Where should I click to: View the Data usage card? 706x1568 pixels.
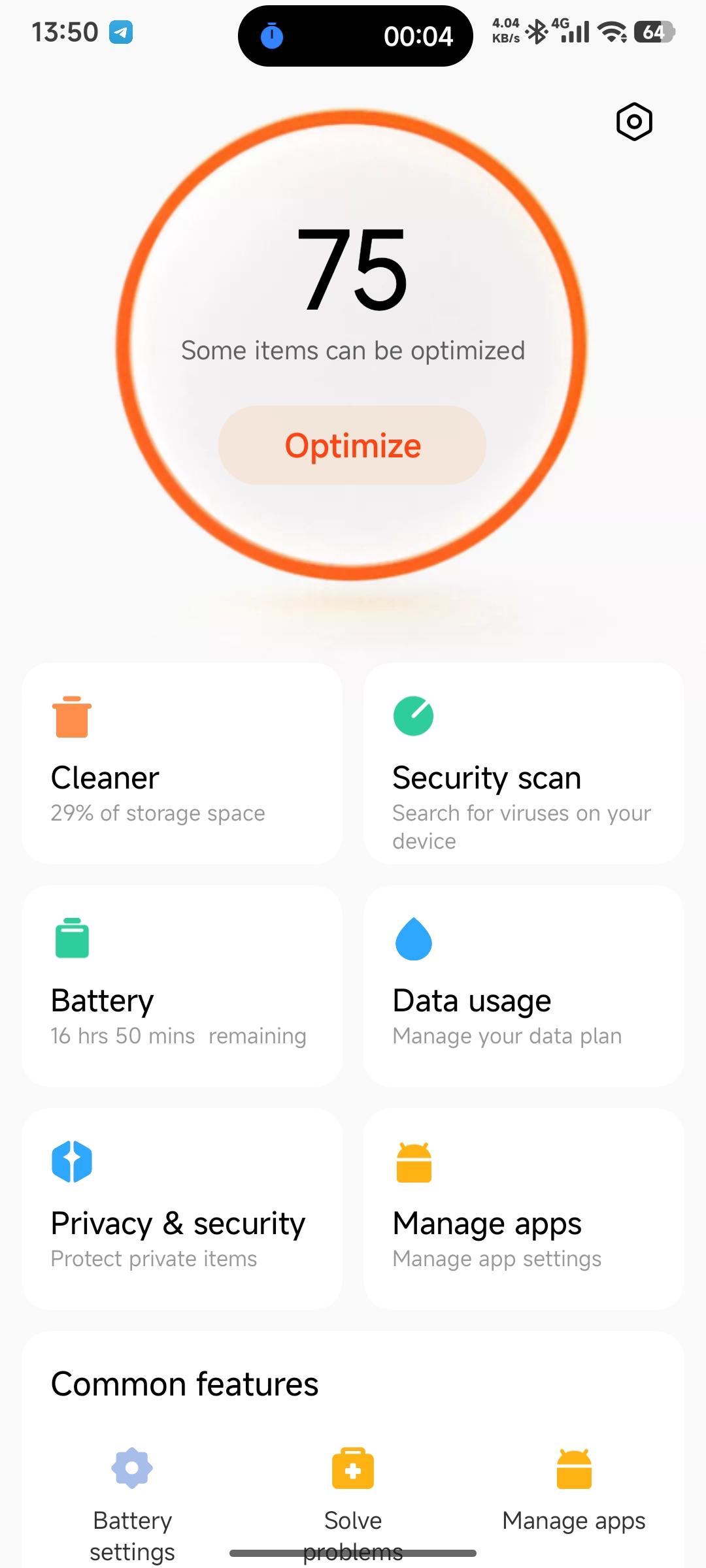523,986
